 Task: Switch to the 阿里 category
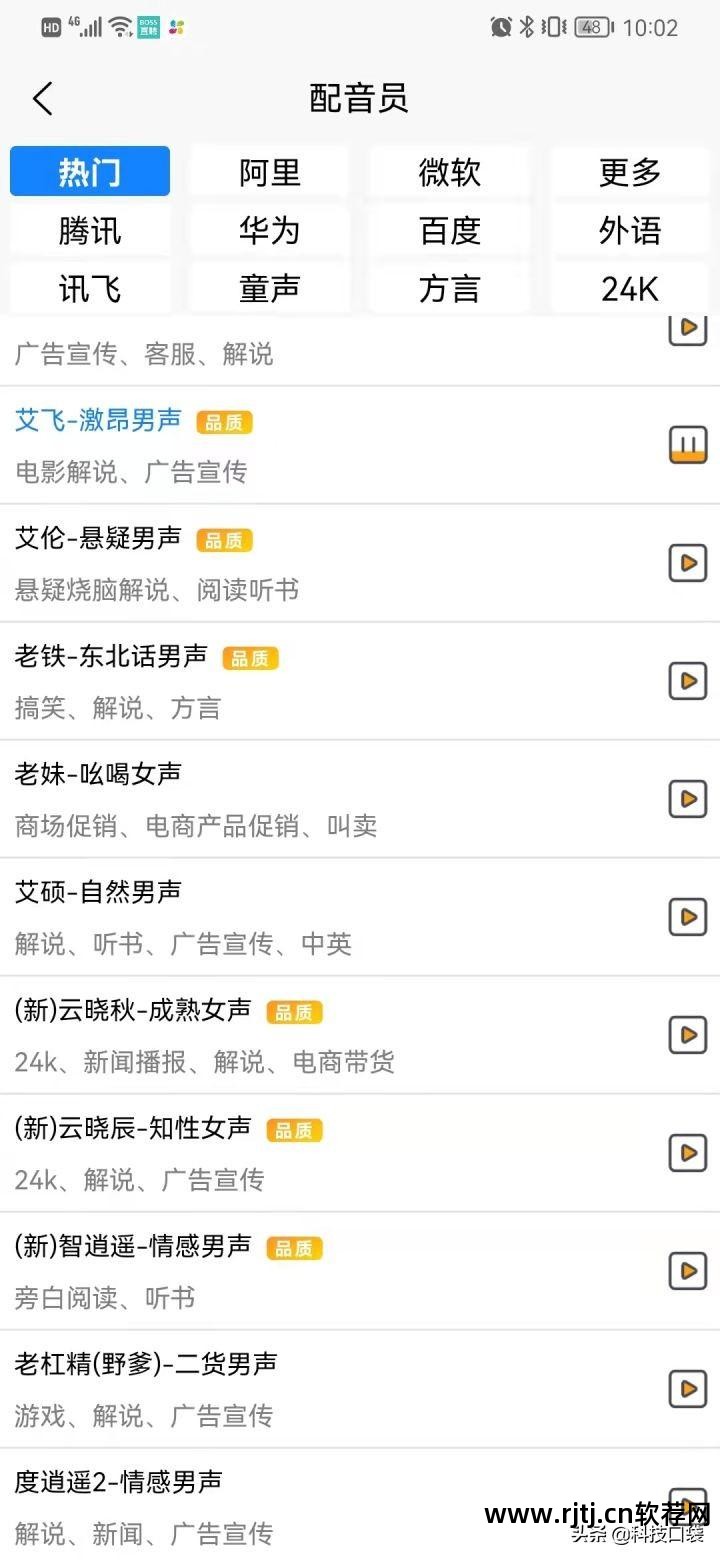(269, 172)
